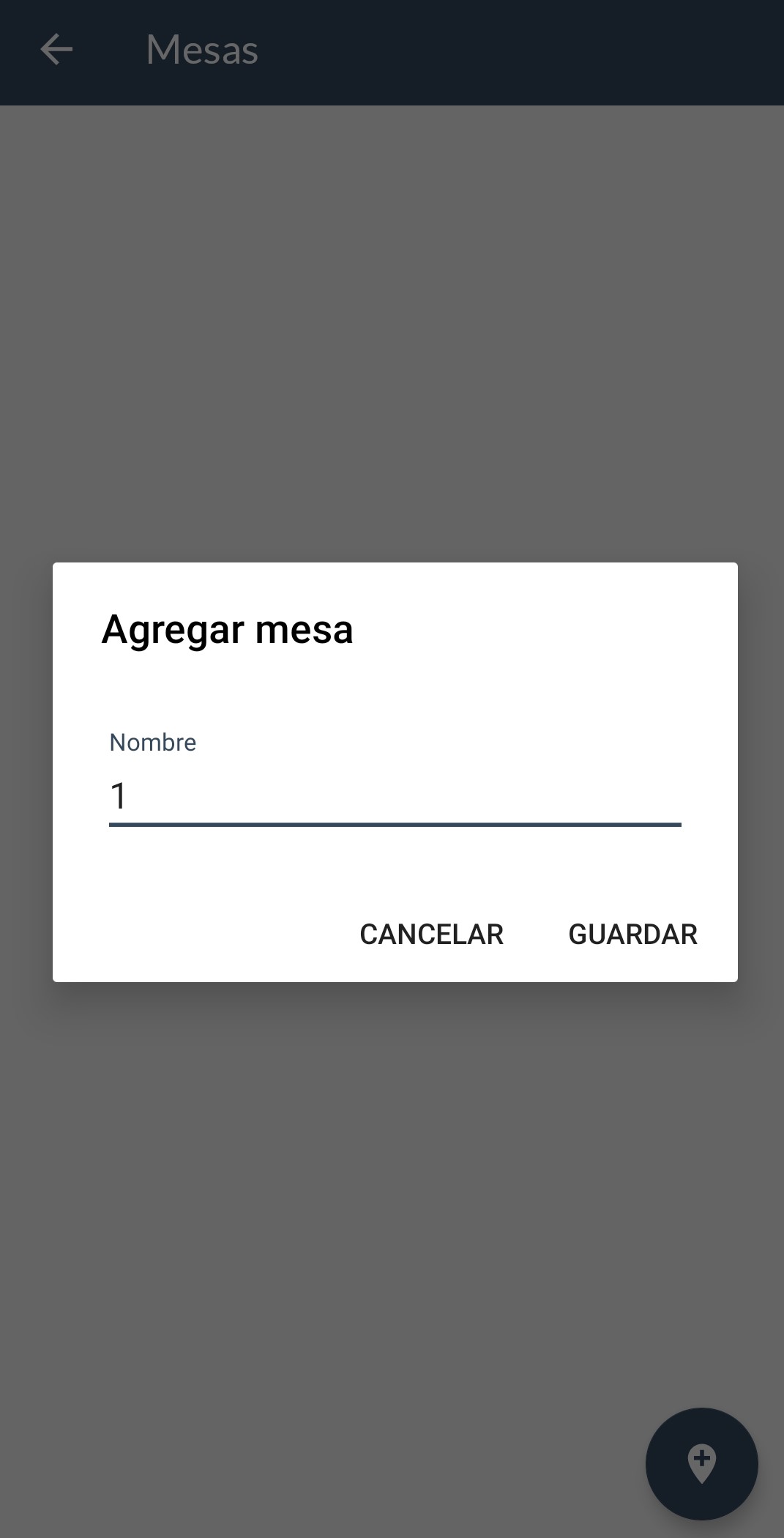784x1538 pixels.
Task: Go back from the Mesas screen
Action: (56, 50)
